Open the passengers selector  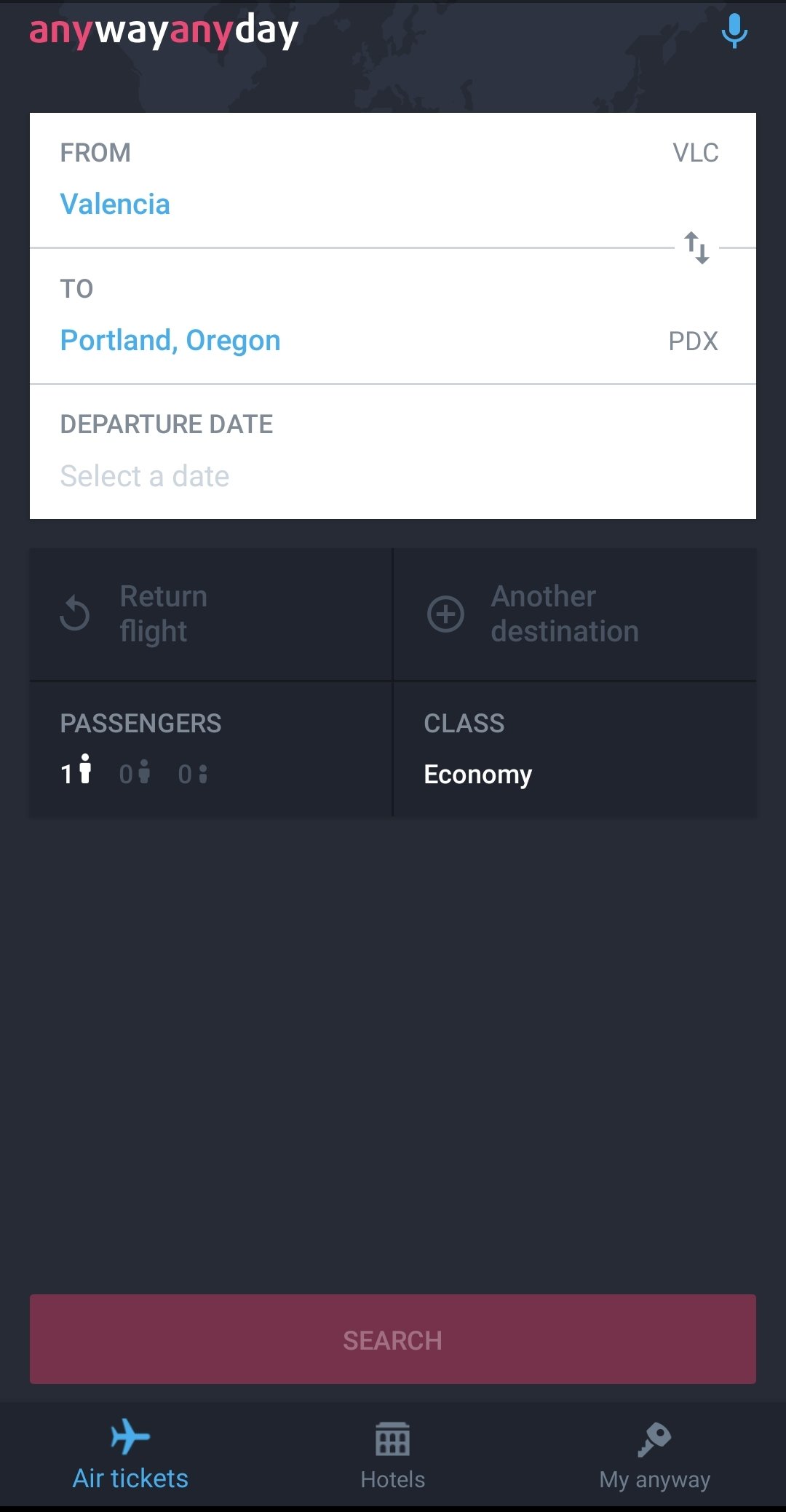click(x=210, y=749)
